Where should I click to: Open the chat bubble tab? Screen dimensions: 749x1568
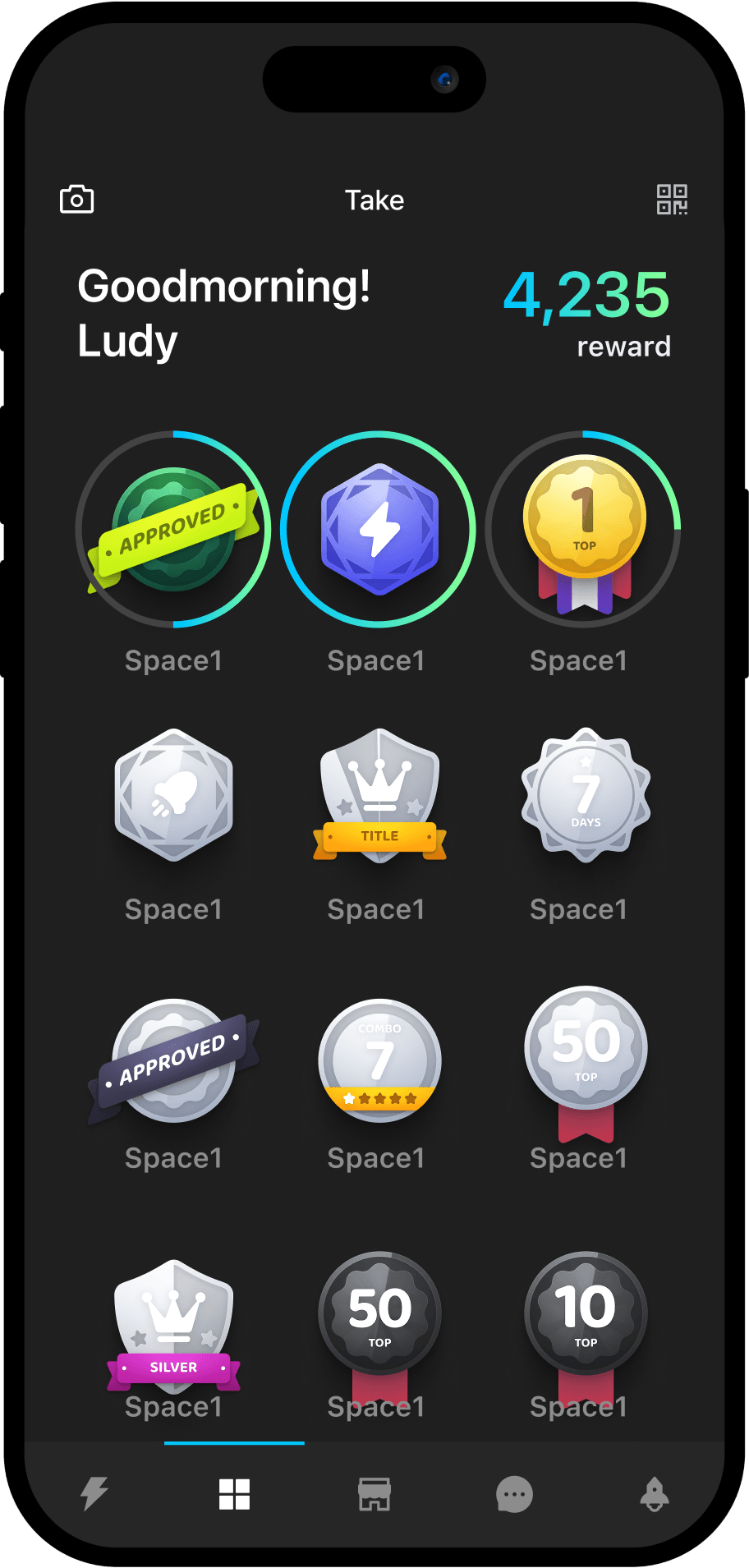(515, 1494)
